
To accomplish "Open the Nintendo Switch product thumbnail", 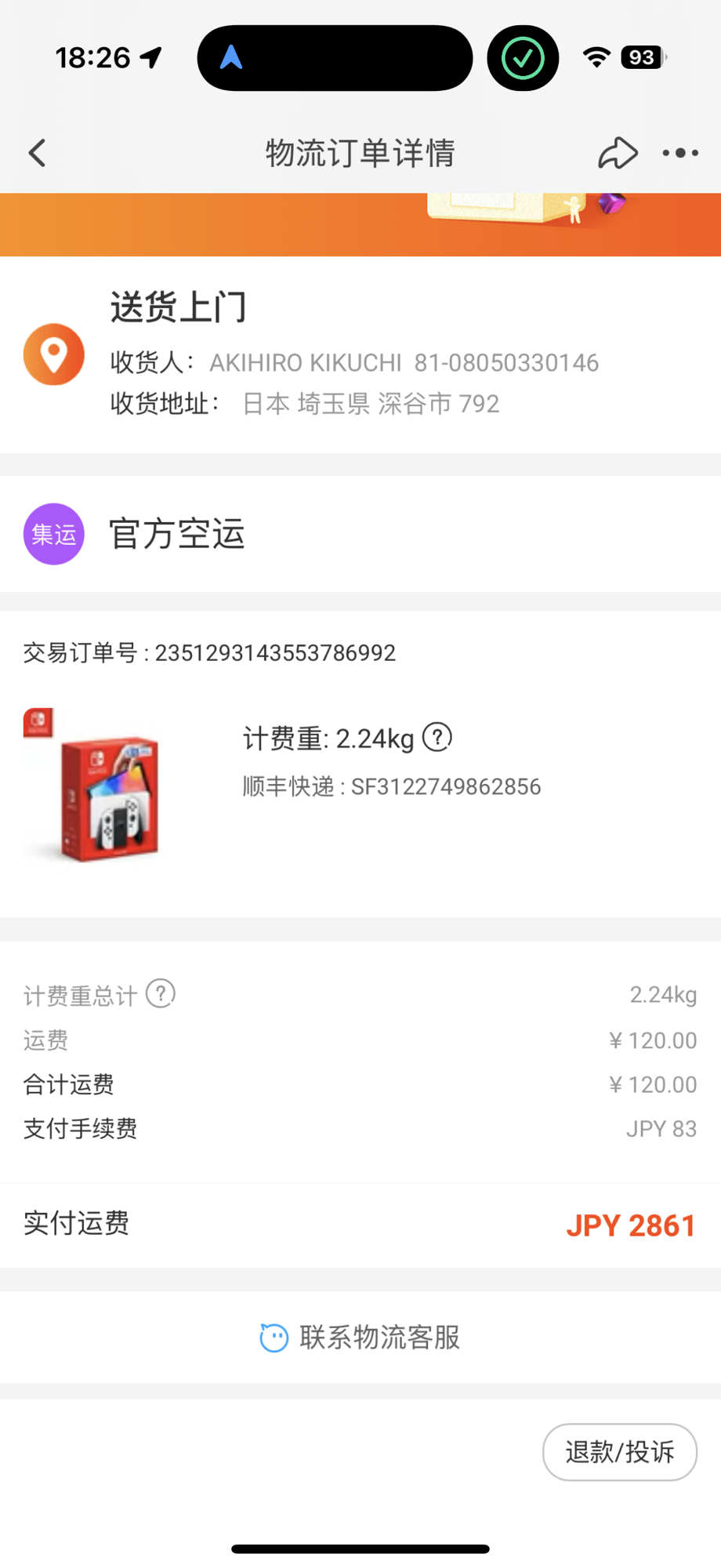I will coord(92,786).
